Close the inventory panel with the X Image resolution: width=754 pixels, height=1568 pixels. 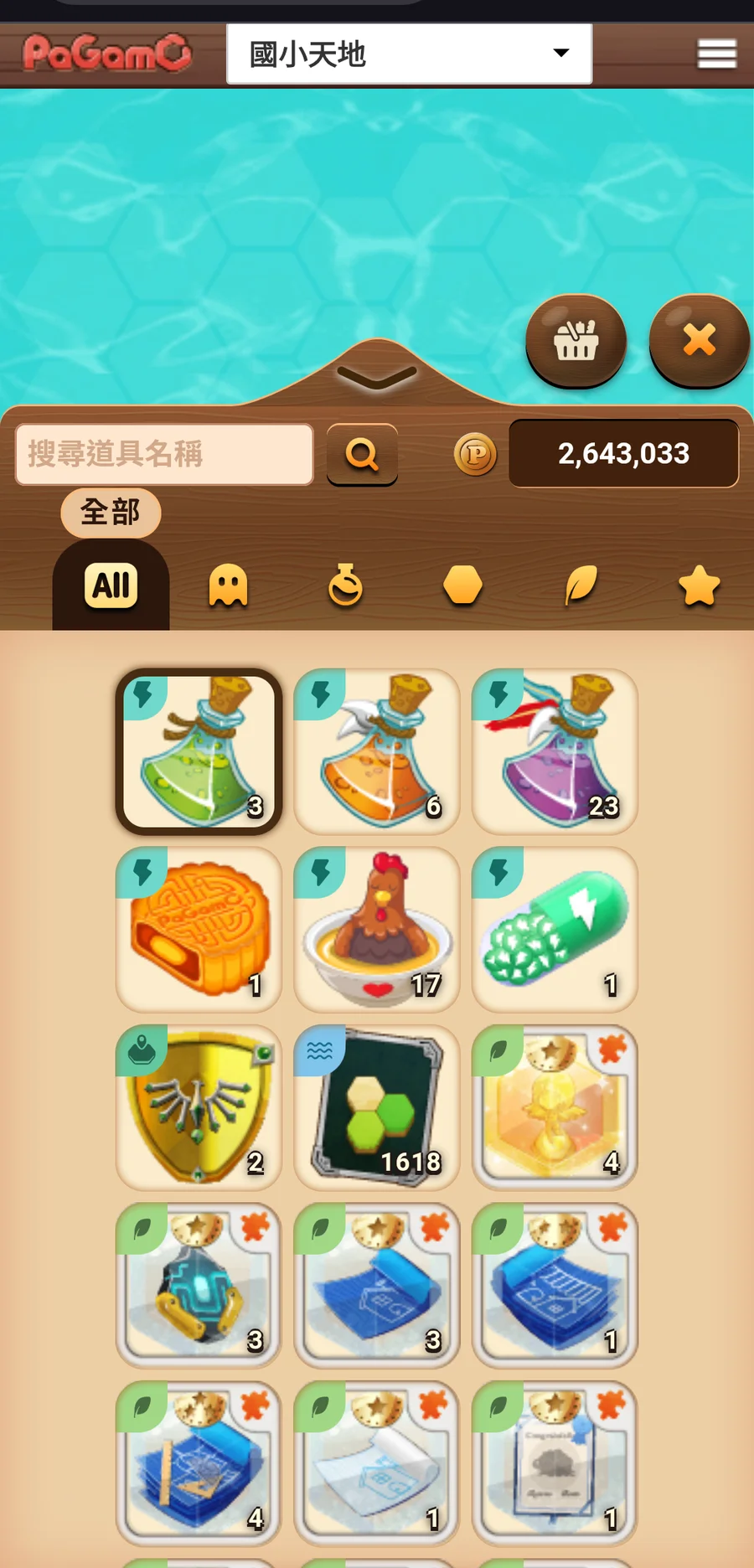(x=699, y=340)
